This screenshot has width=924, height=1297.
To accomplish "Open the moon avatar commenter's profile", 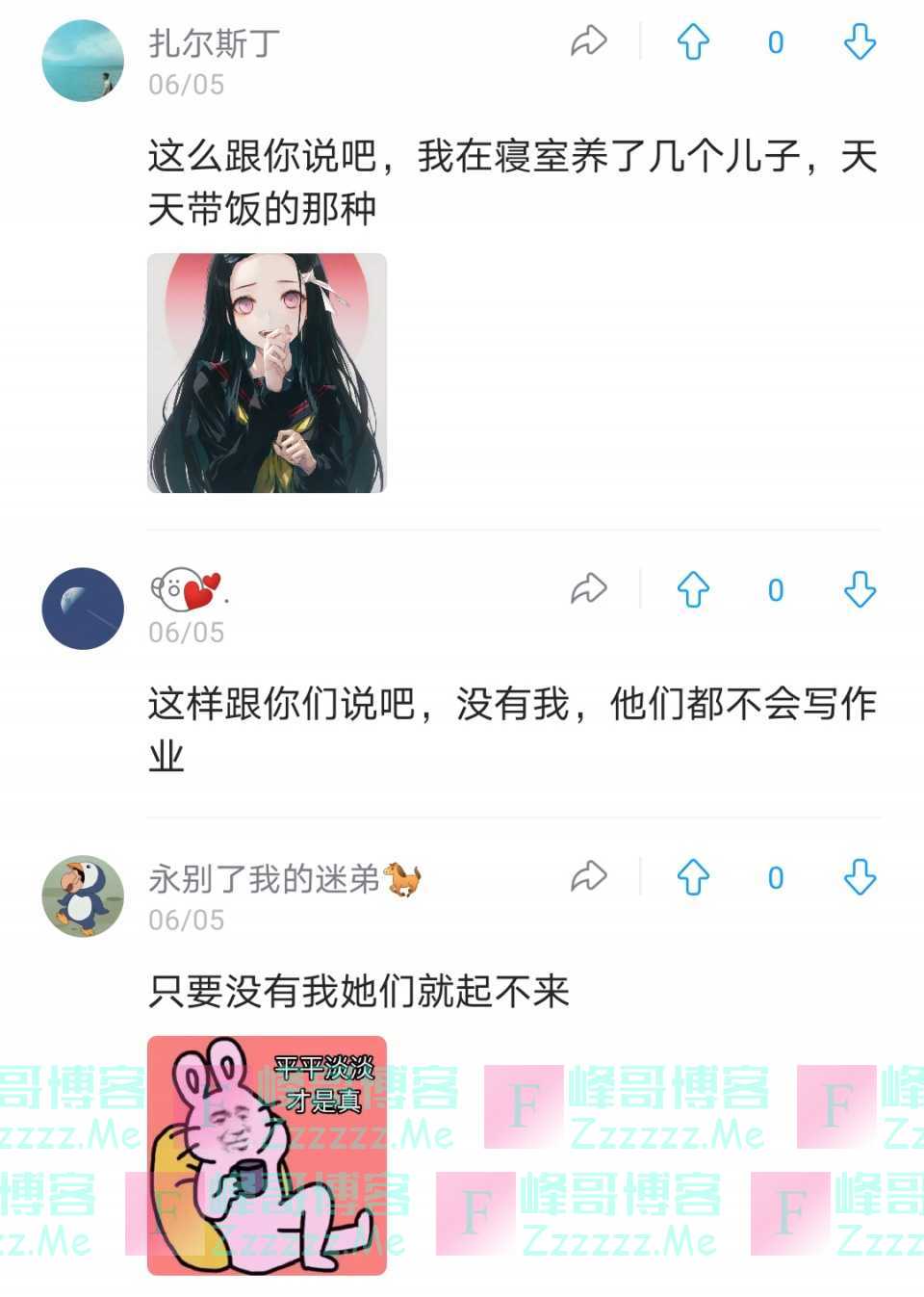I will click(x=84, y=609).
